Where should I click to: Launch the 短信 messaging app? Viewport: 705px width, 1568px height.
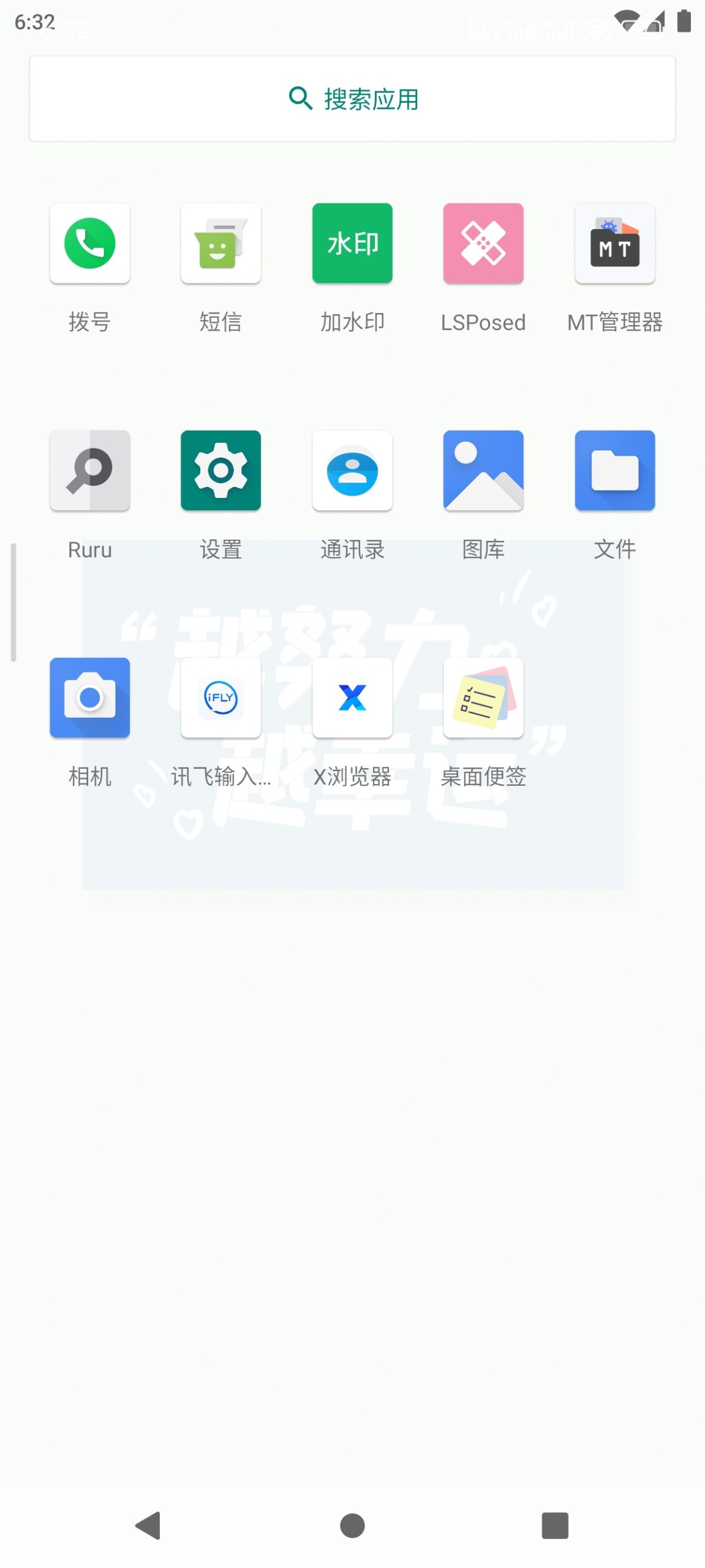(221, 243)
